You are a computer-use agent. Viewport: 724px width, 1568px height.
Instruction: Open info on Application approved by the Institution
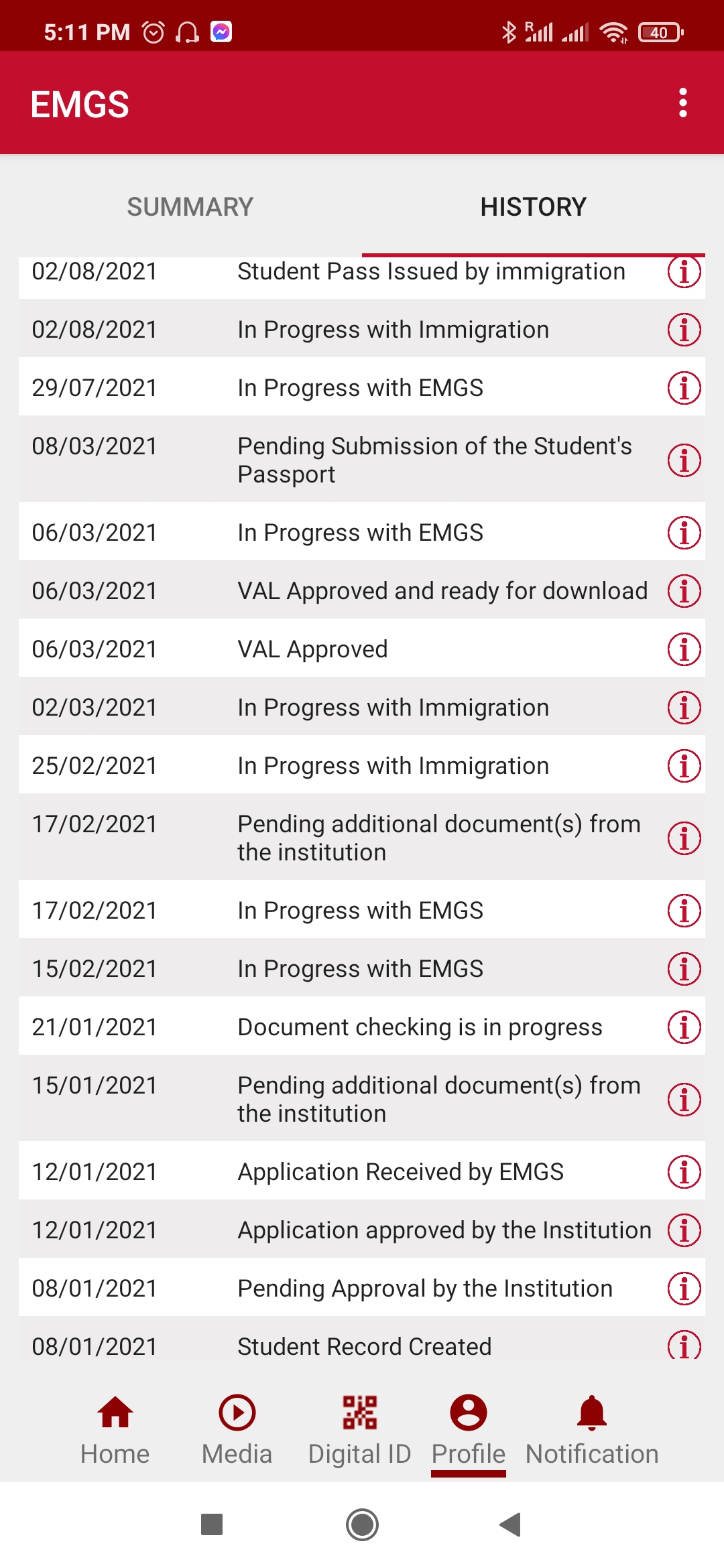tap(684, 1230)
